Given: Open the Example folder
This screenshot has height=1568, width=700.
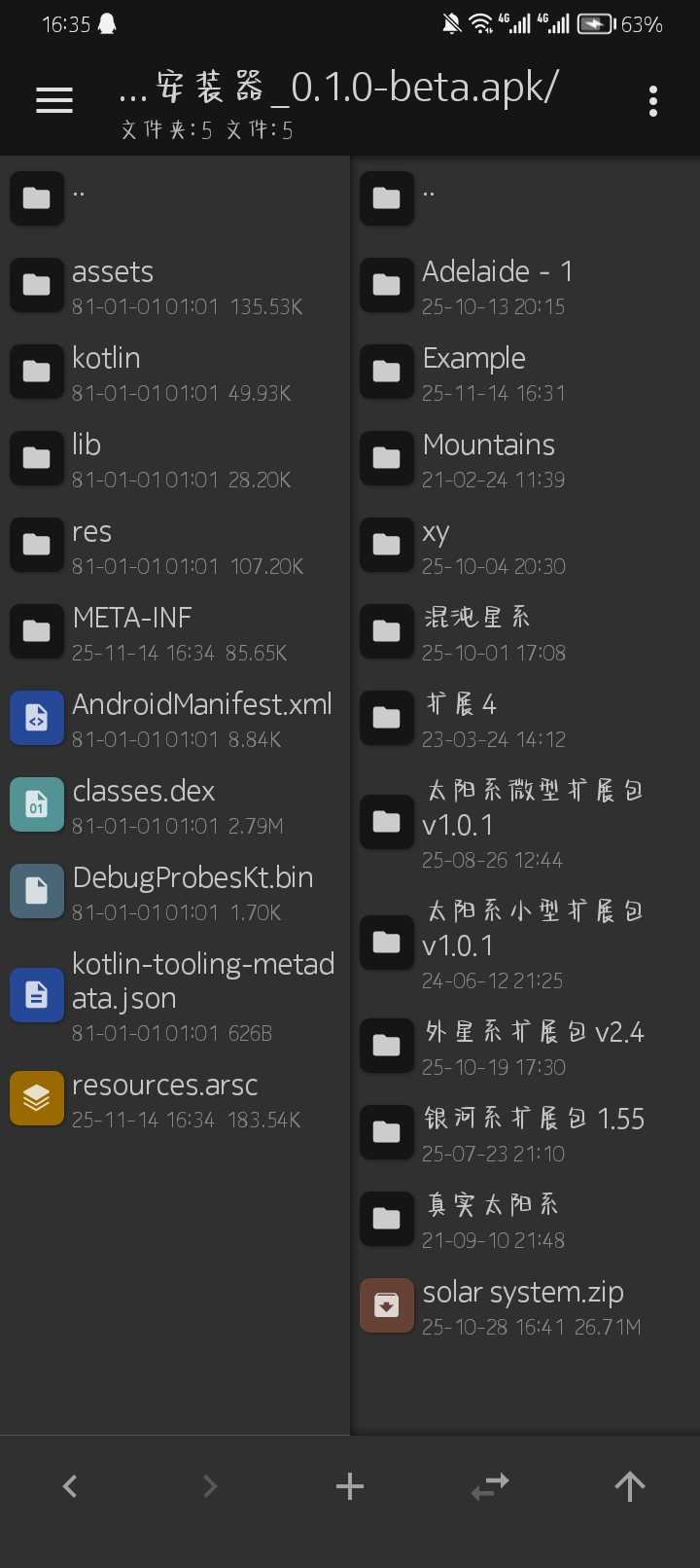Looking at the screenshot, I should (525, 373).
